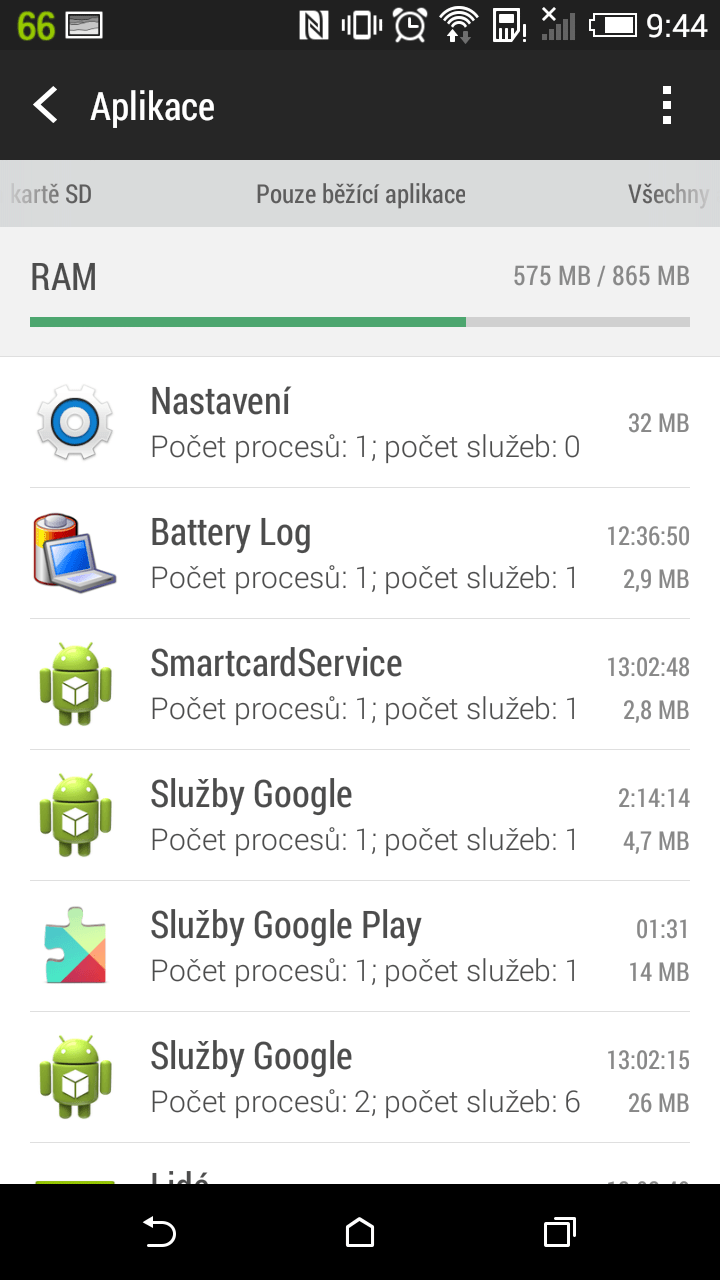This screenshot has height=1280, width=720.
Task: Open Battery Log process details
Action: 360,554
